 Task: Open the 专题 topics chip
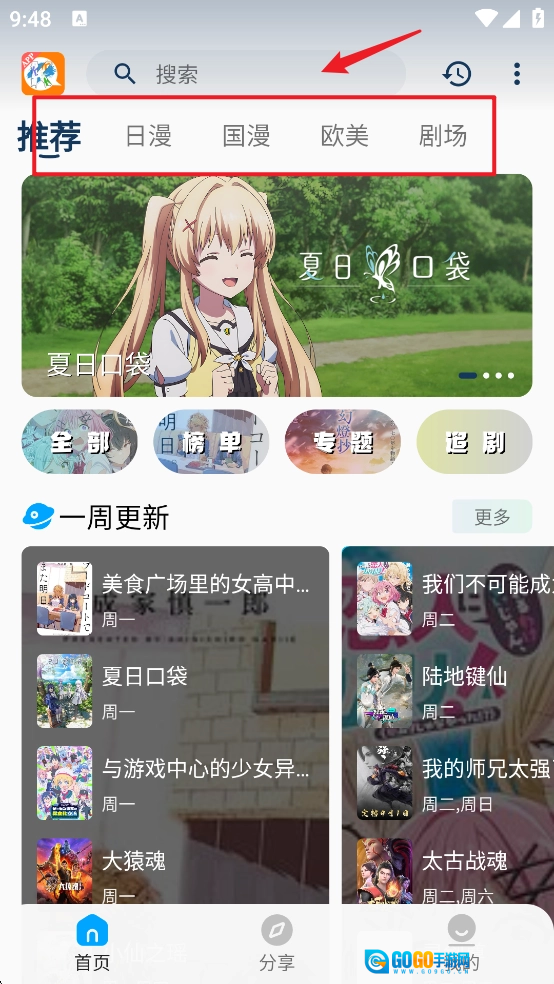tap(343, 442)
